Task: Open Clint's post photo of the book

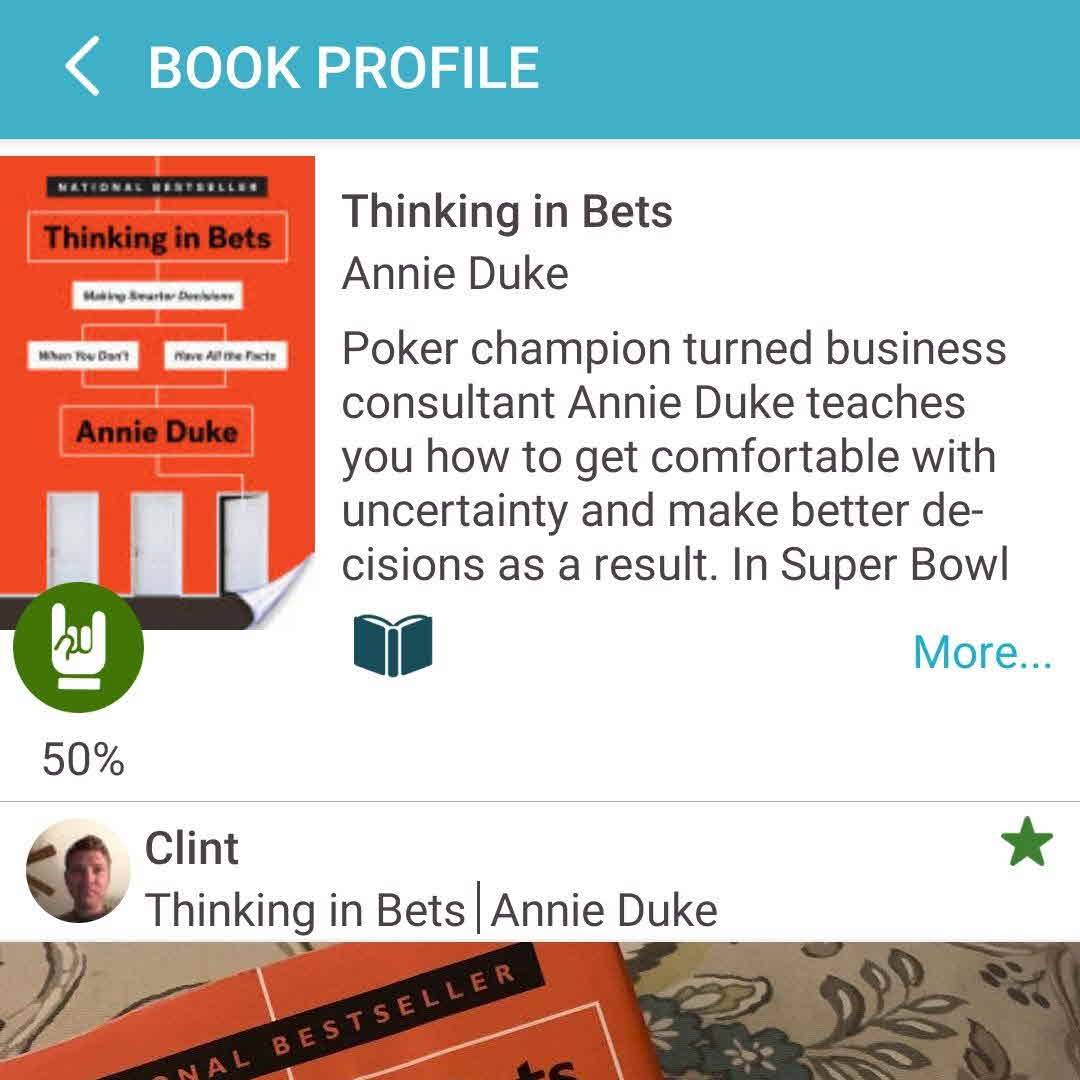Action: tap(540, 1010)
